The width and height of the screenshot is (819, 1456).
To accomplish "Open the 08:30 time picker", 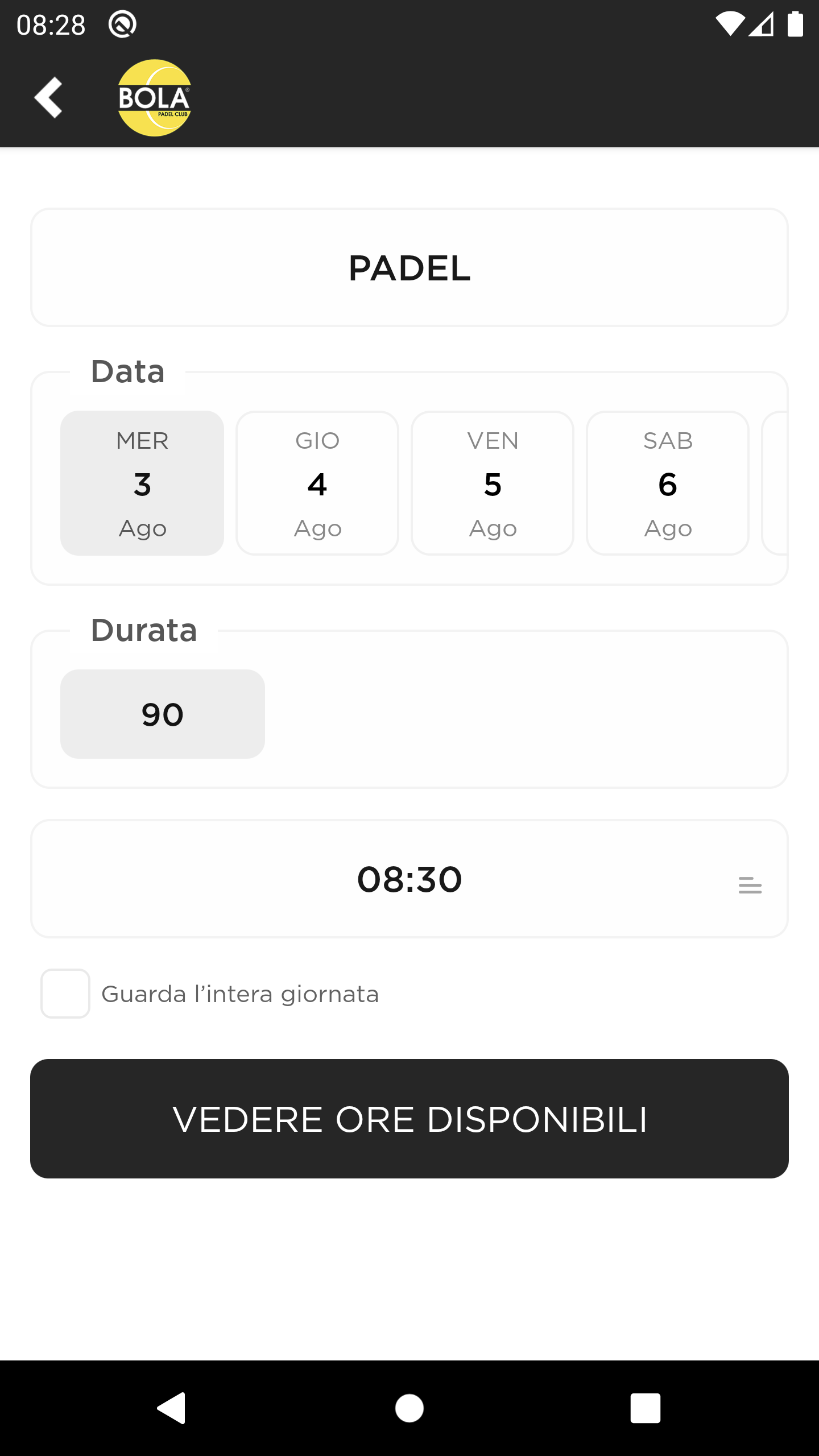I will point(409,879).
